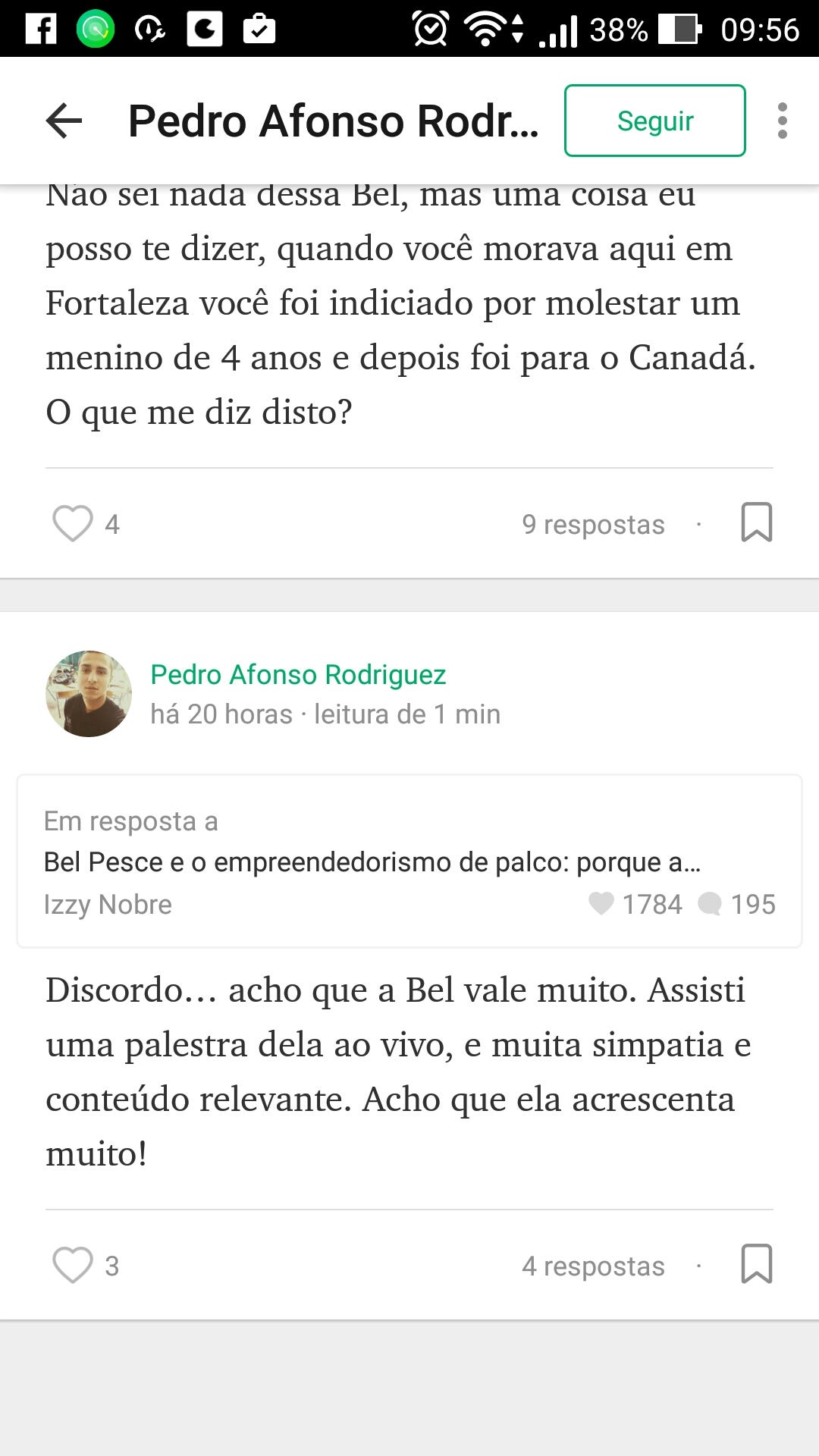Tap Seguir to follow Pedro Afonso

[654, 121]
